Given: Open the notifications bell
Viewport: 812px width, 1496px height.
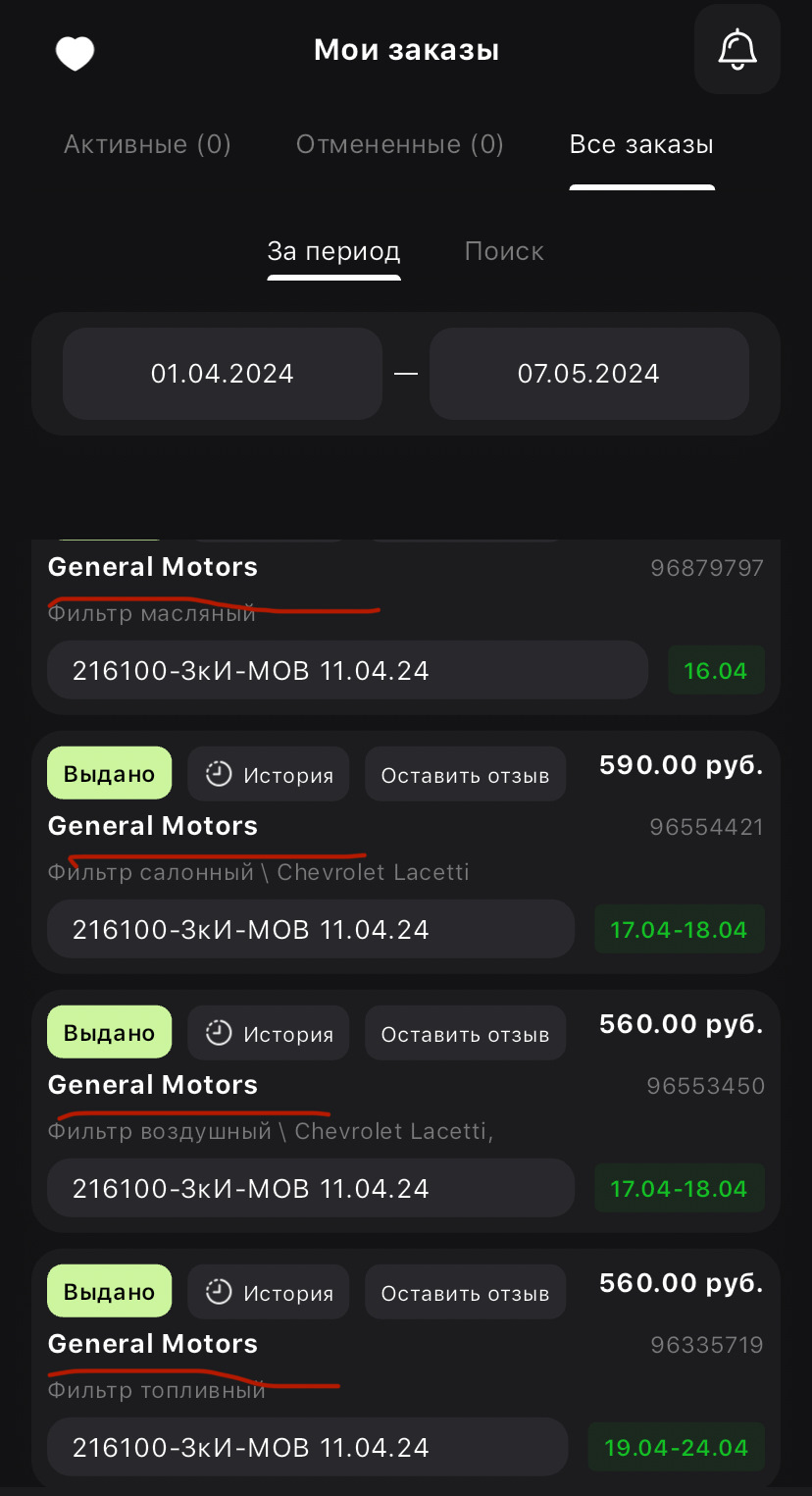Looking at the screenshot, I should 737,49.
